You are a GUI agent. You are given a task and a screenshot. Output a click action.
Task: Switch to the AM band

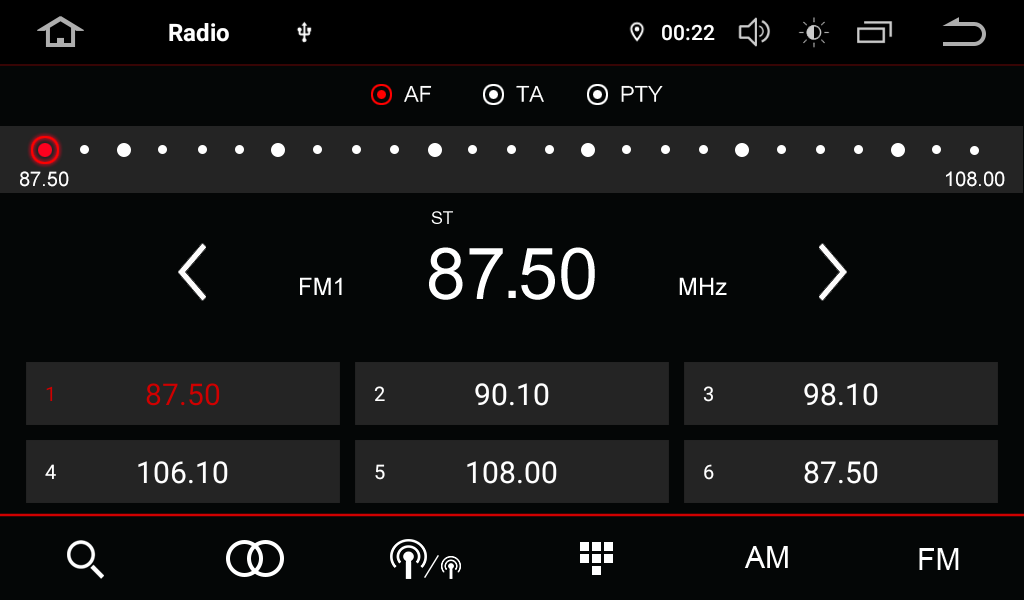767,558
